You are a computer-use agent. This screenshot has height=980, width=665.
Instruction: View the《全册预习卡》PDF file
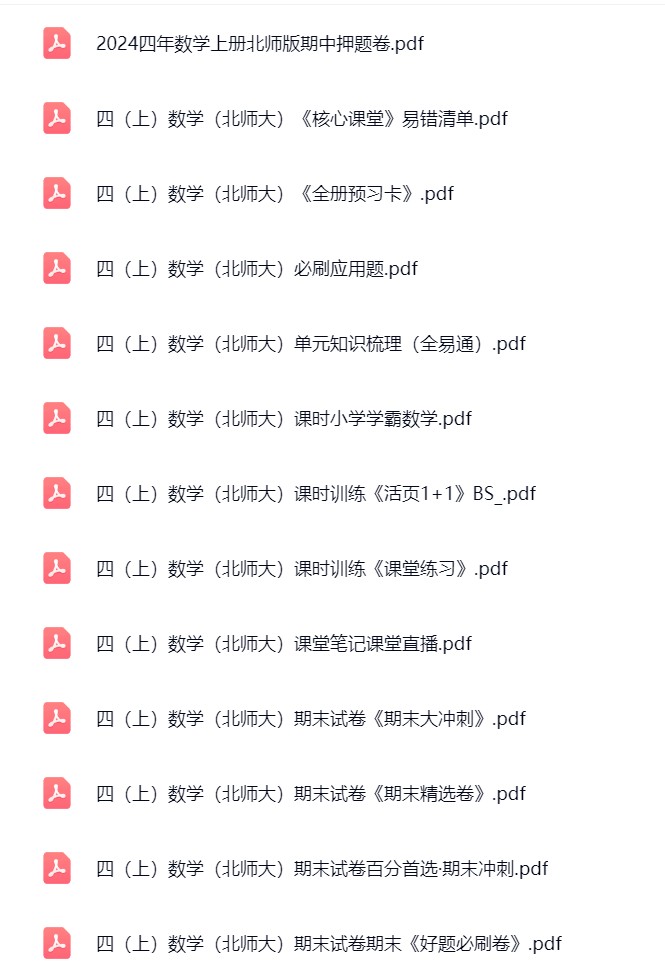[274, 194]
